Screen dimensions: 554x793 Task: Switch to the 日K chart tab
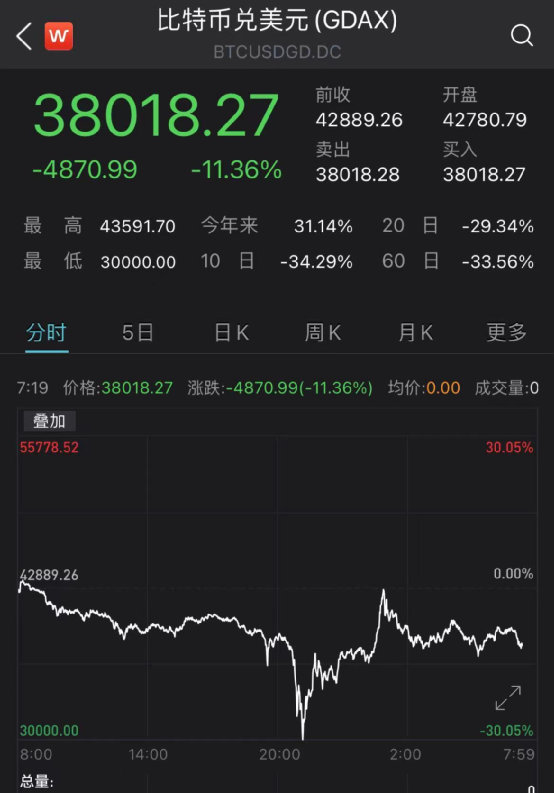pyautogui.click(x=231, y=333)
